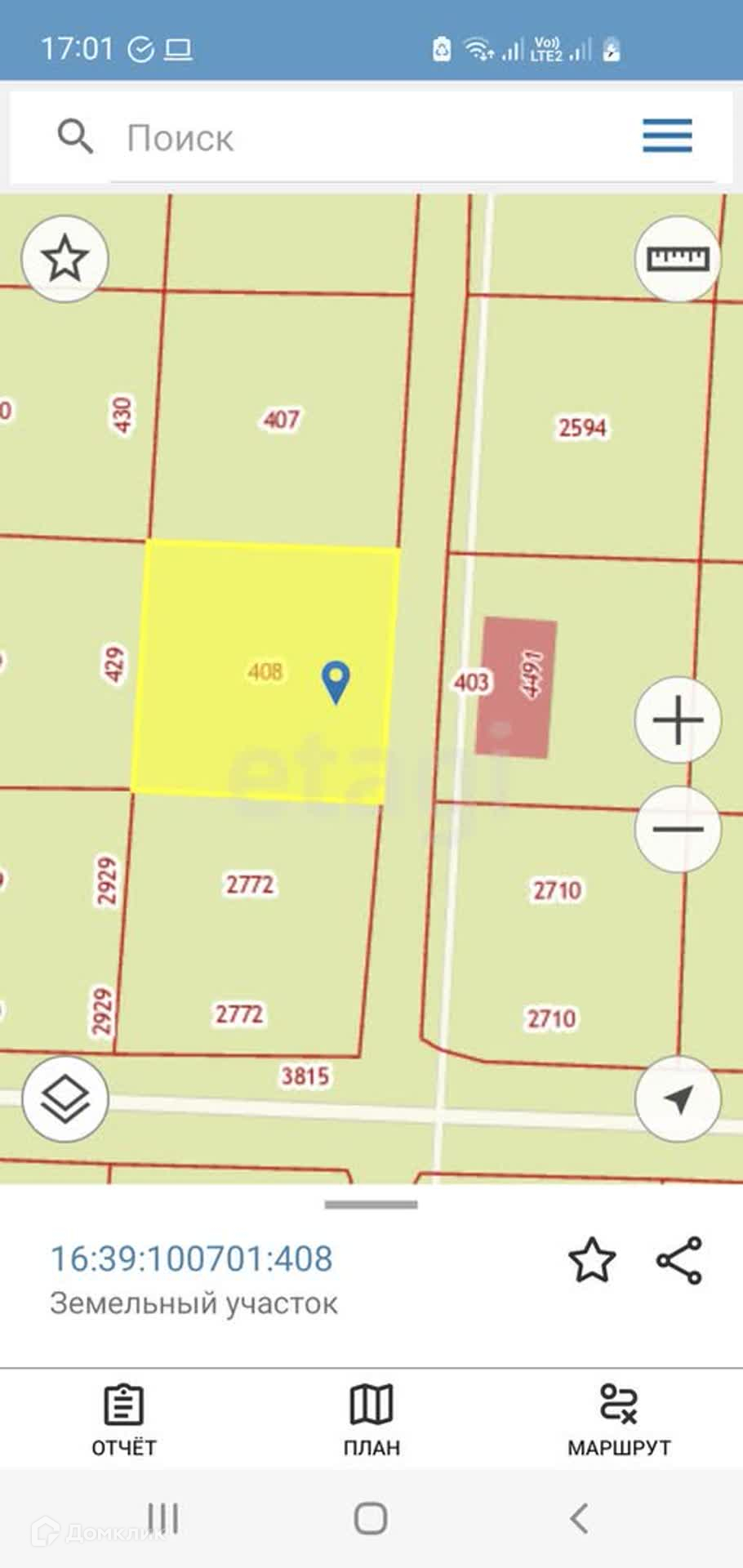Image resolution: width=743 pixels, height=1568 pixels.
Task: Zoom in with the plus button
Action: [x=678, y=720]
